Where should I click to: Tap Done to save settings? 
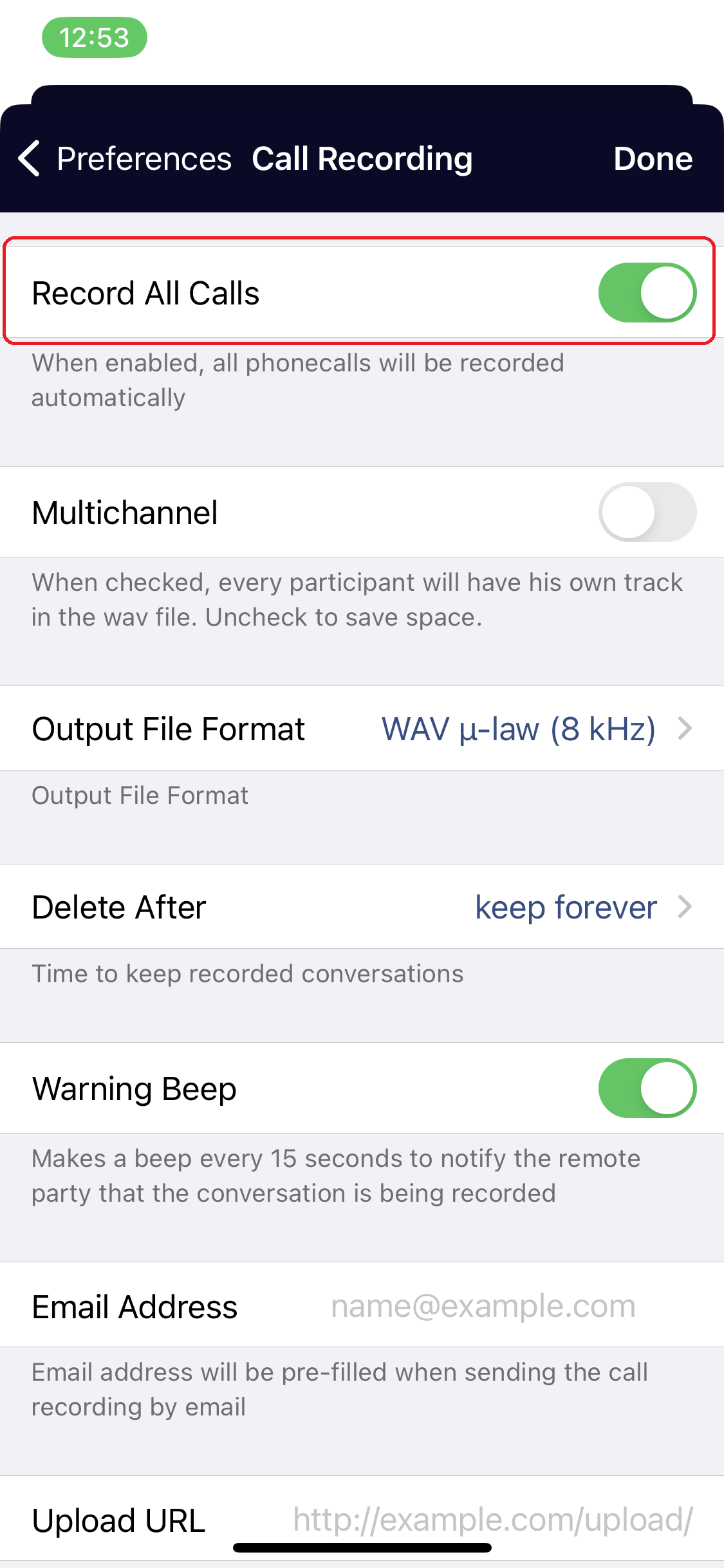pyautogui.click(x=652, y=159)
